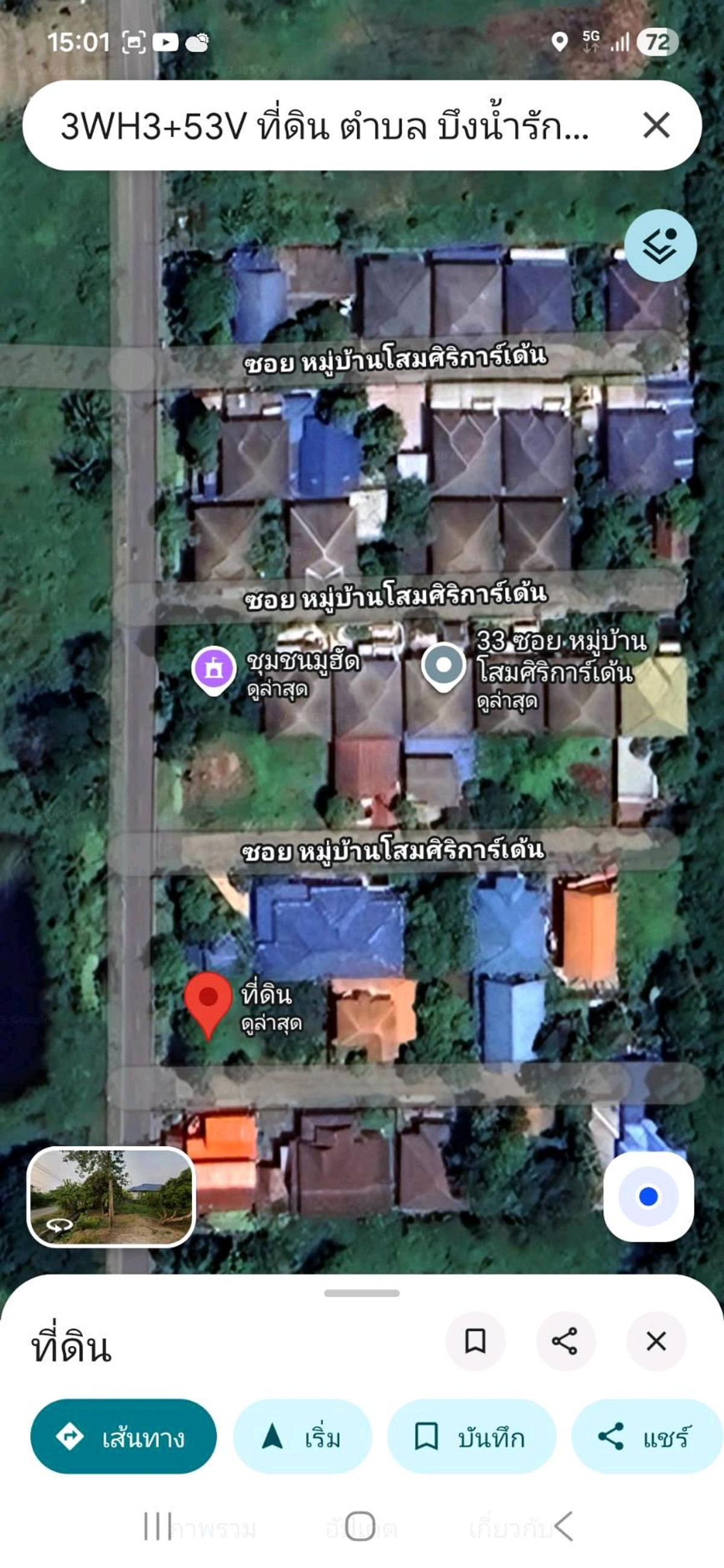Screen dimensions: 724x1568
Task: Go to the home screen via the home button
Action: point(360,1525)
